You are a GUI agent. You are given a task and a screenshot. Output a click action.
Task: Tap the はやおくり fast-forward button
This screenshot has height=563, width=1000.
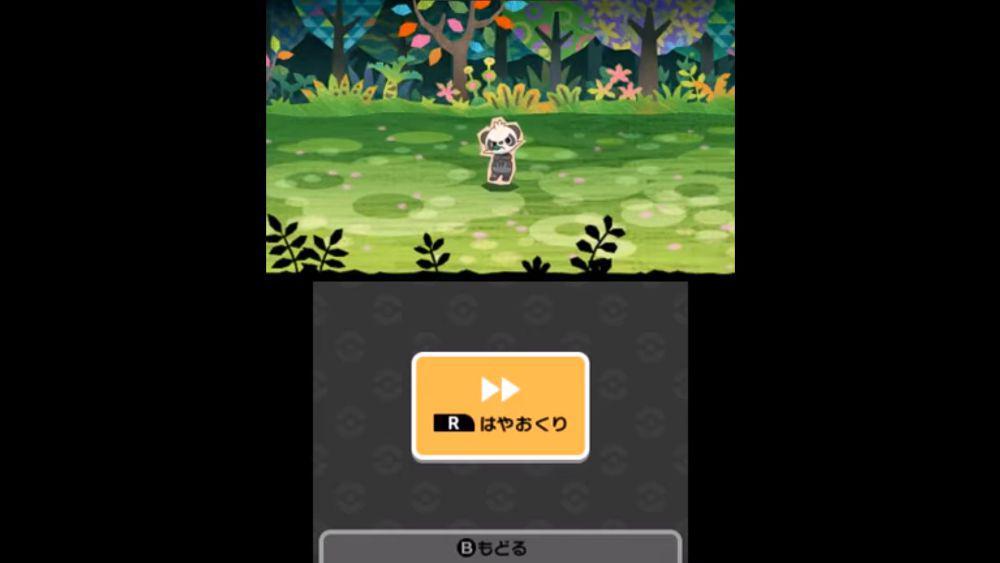tap(500, 406)
